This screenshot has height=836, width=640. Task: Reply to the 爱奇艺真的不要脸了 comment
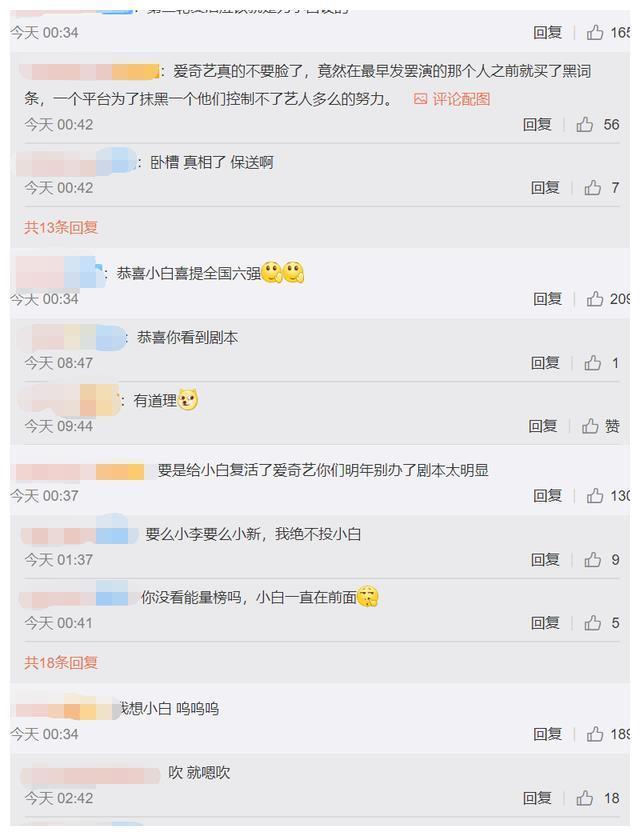coord(537,125)
